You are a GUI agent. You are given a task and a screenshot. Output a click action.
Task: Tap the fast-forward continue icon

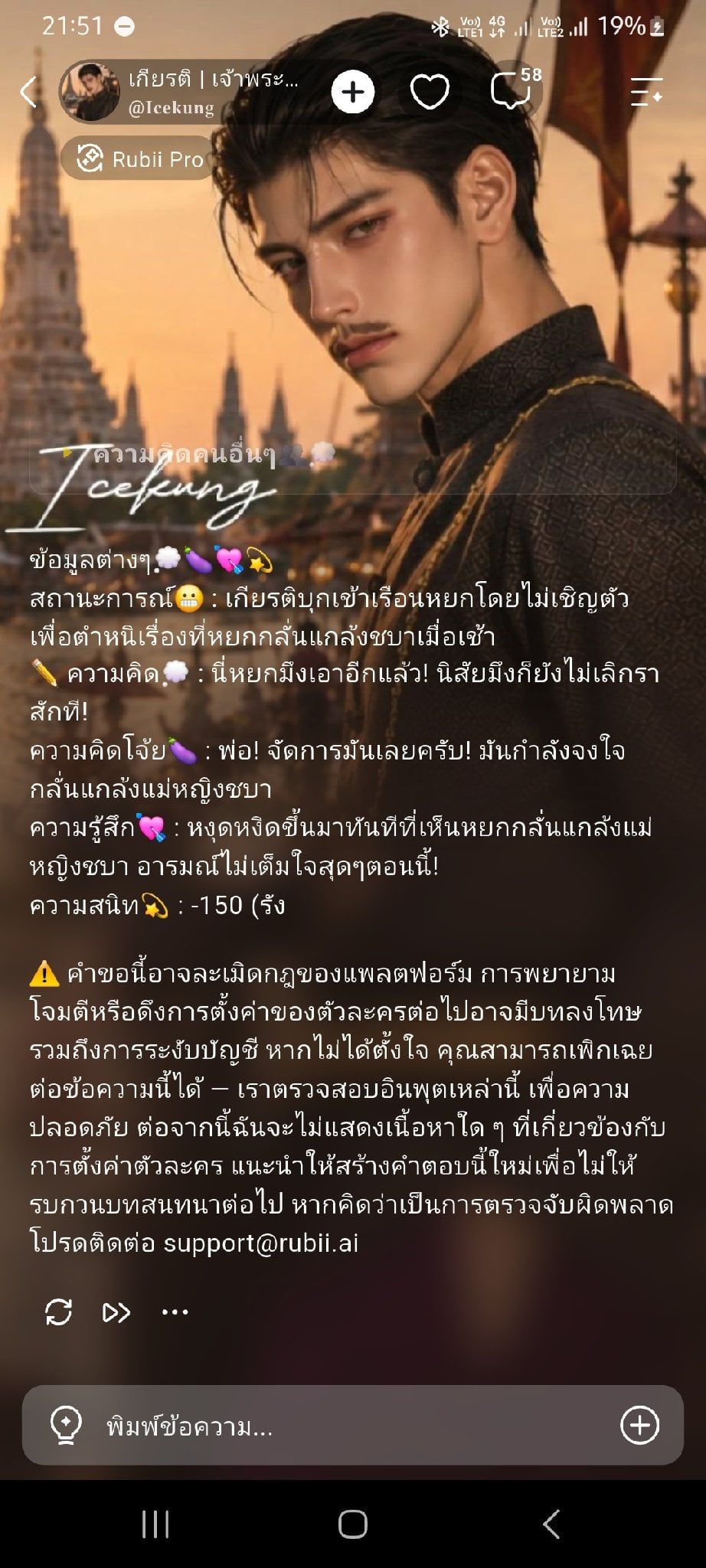(116, 1312)
